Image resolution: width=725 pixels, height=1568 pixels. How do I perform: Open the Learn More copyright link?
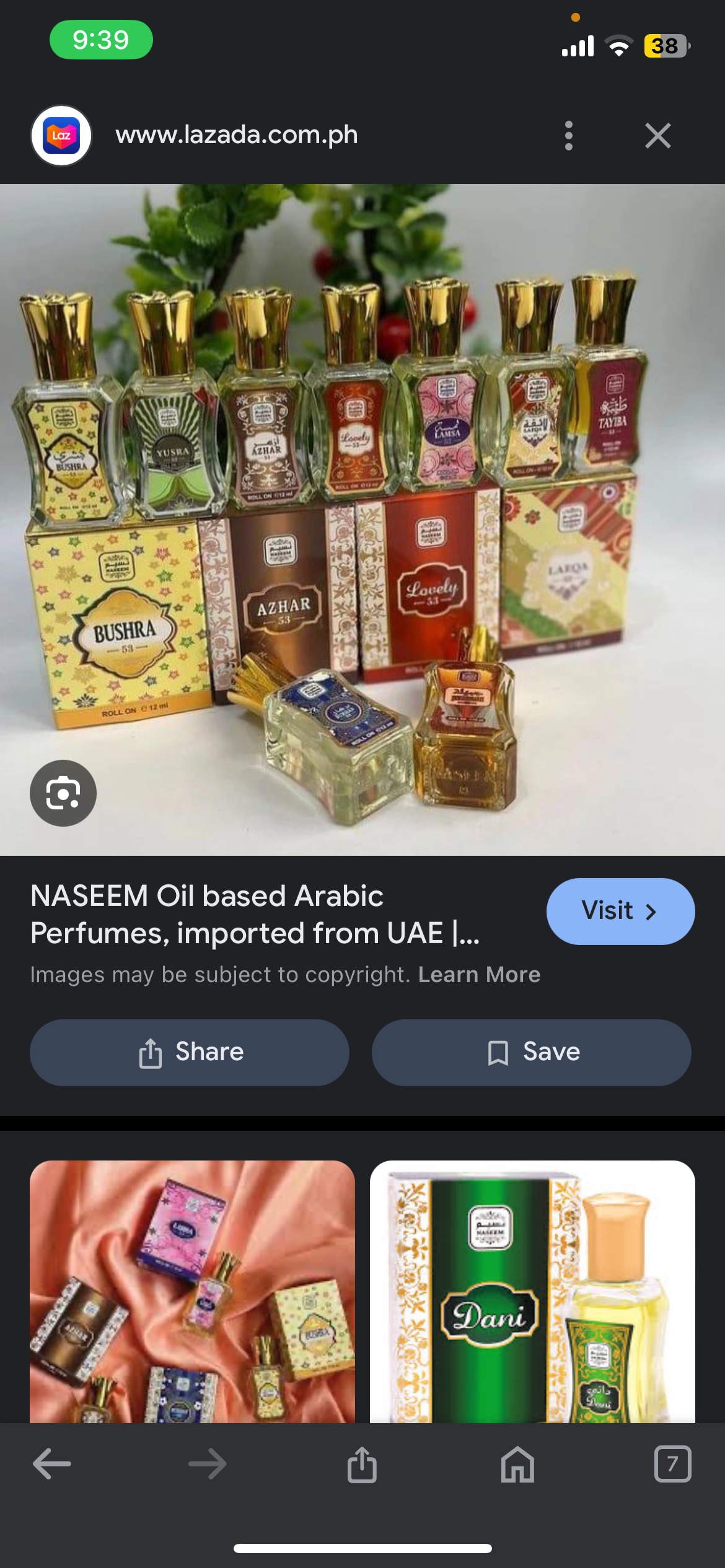click(x=479, y=975)
